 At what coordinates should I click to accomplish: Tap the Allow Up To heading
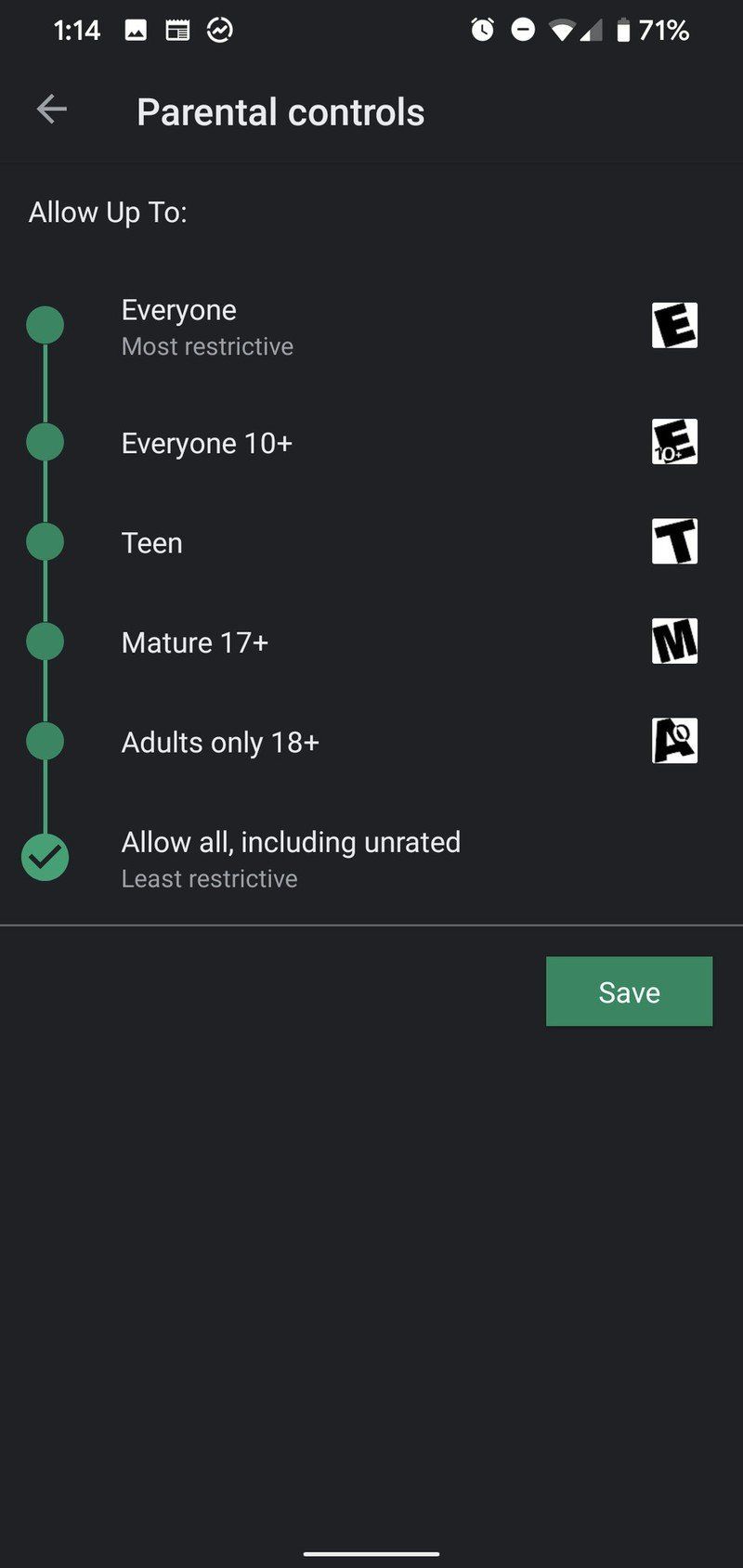point(108,213)
